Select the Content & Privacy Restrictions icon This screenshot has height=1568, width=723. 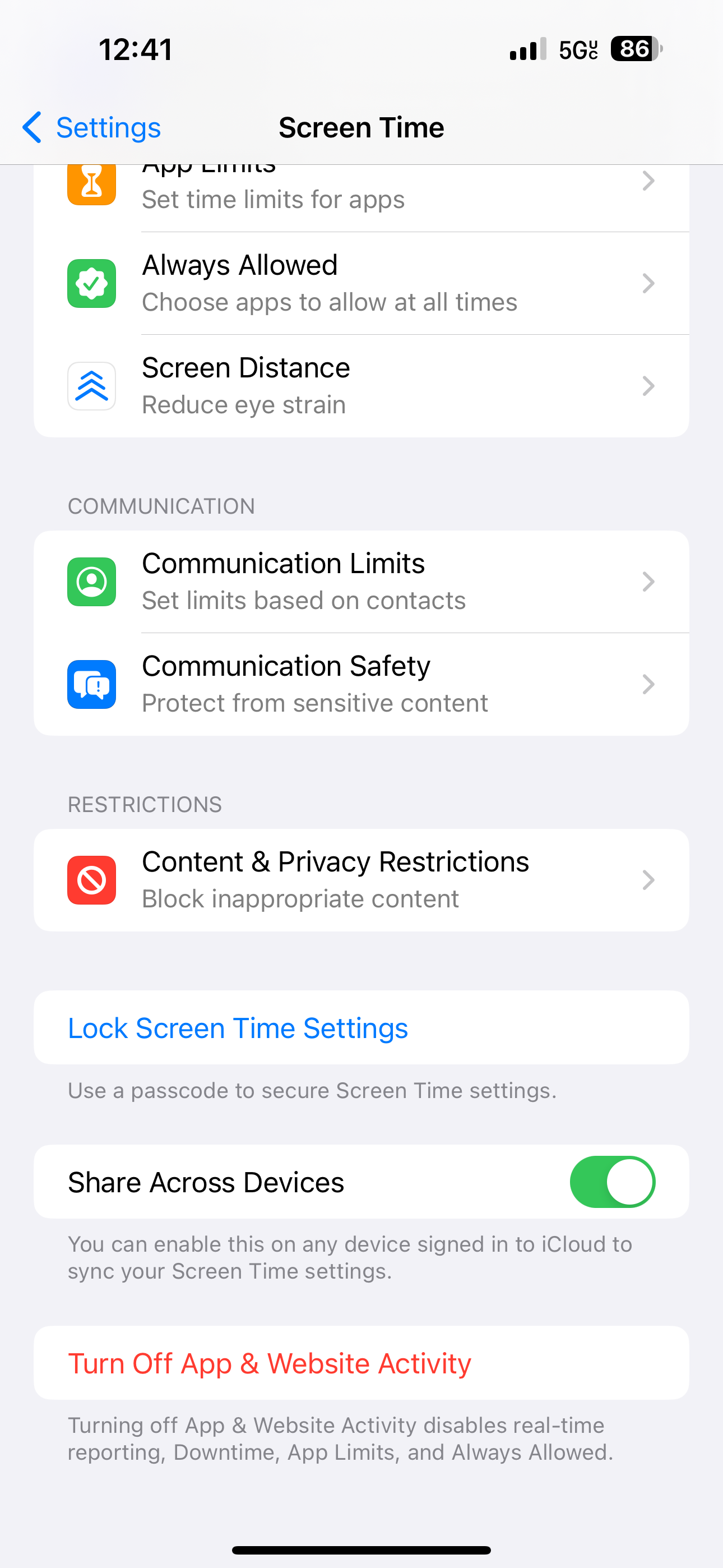91,879
